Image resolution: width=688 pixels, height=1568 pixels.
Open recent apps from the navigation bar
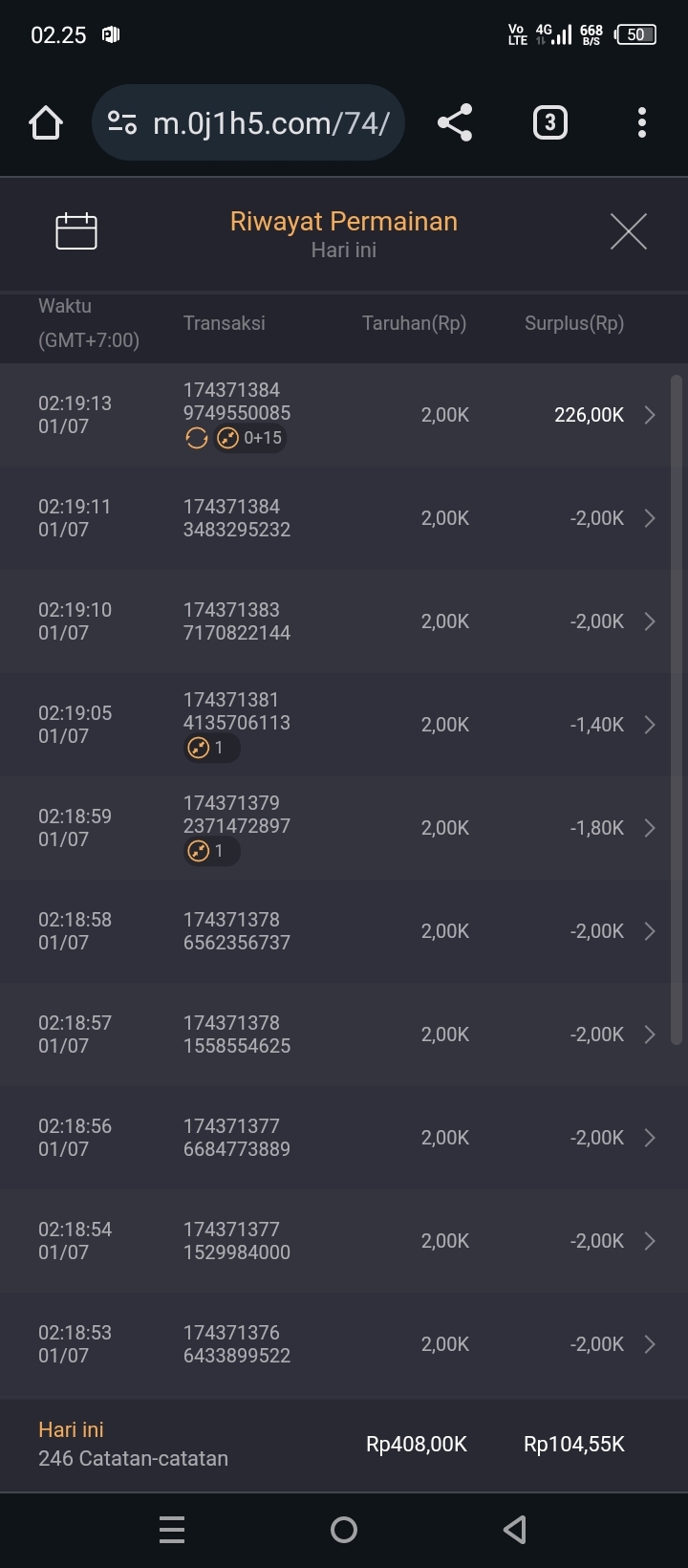point(172,1530)
